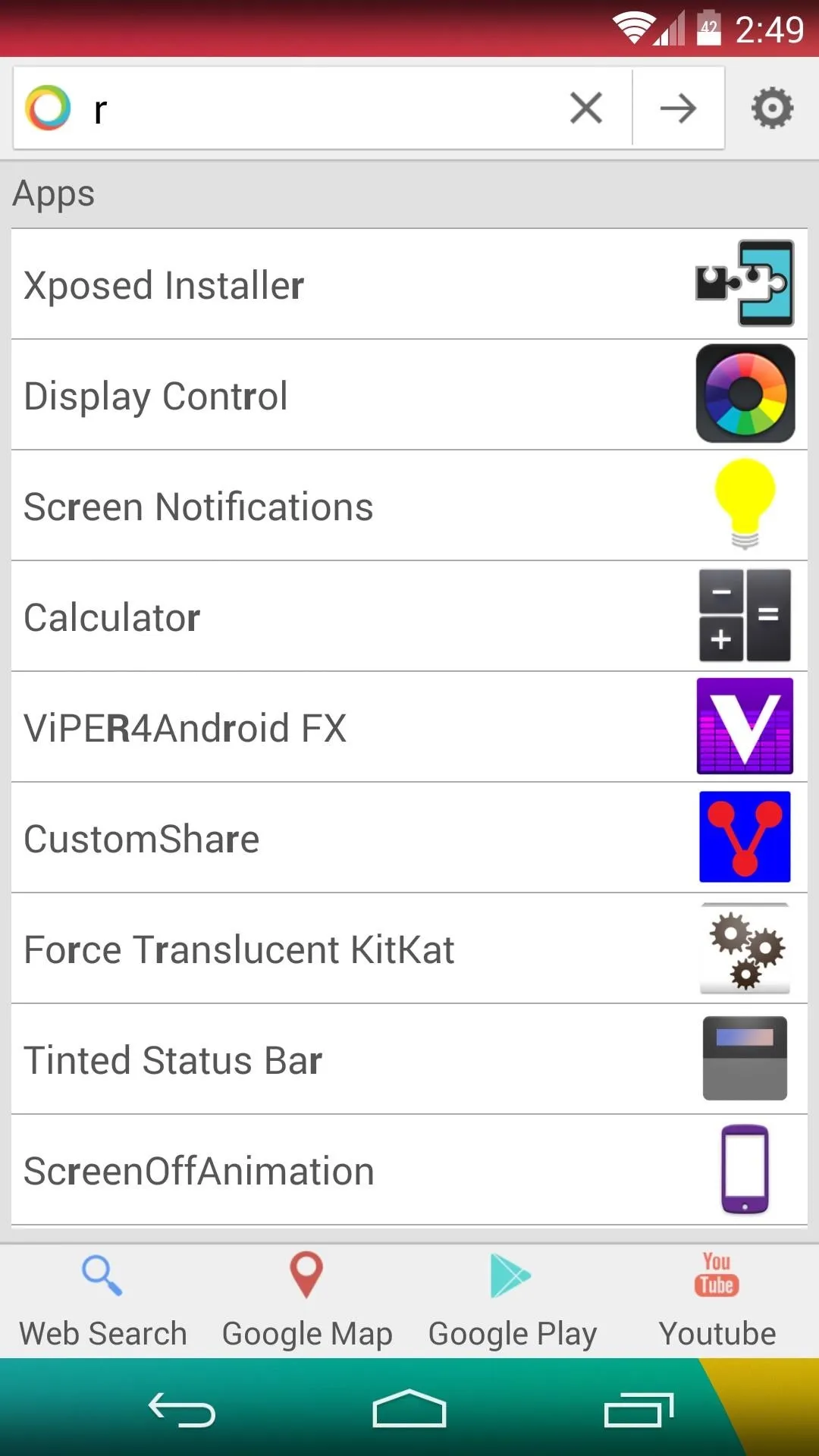
Task: Open ViPER4Android FX
Action: click(x=409, y=727)
